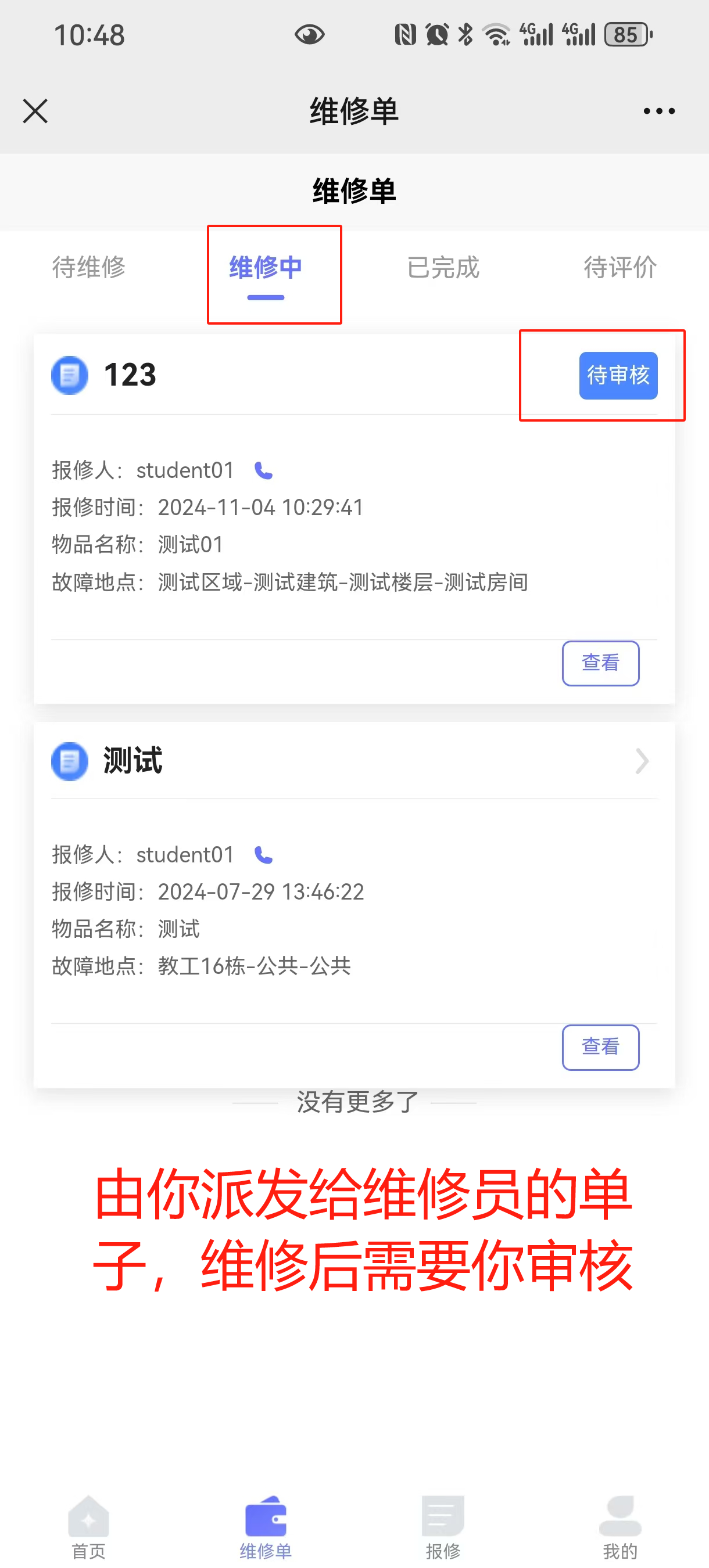Call the reporter of order 123
Screen dimensions: 709x1568
point(263,470)
